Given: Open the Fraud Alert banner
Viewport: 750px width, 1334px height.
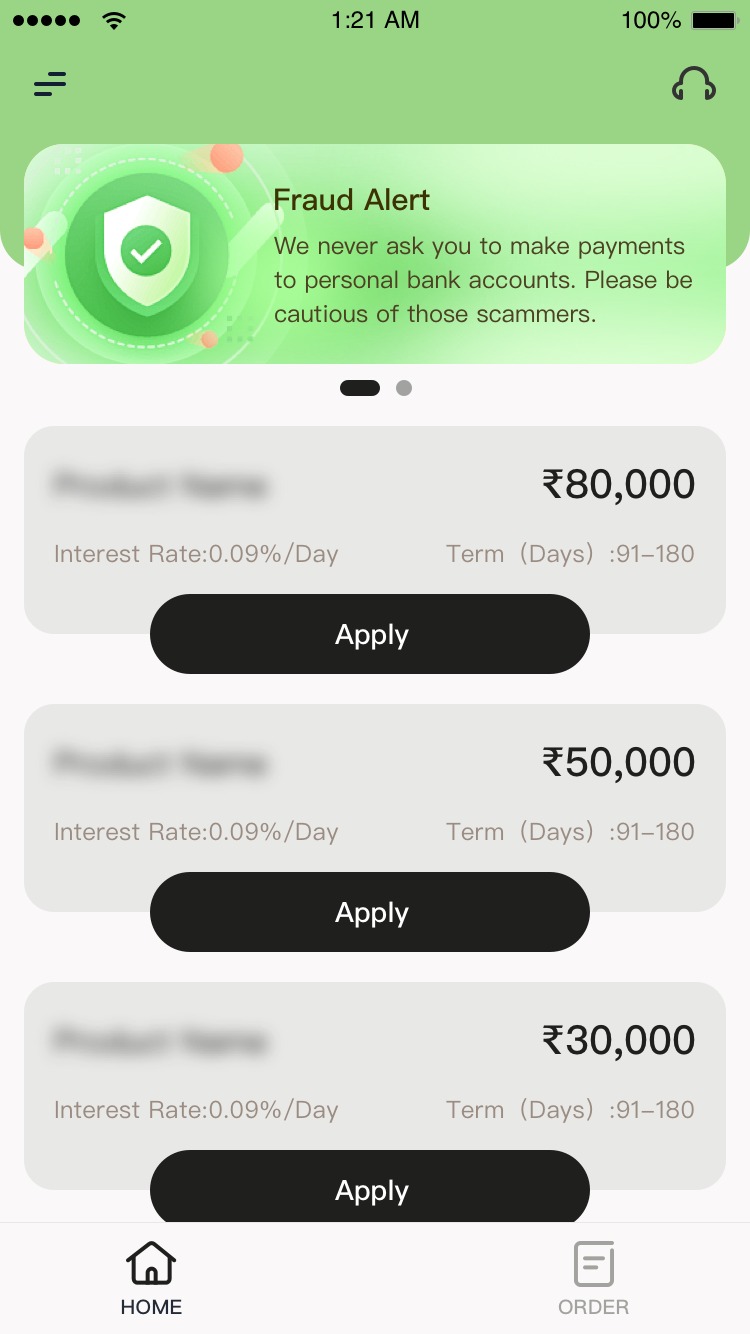Looking at the screenshot, I should pos(375,254).
